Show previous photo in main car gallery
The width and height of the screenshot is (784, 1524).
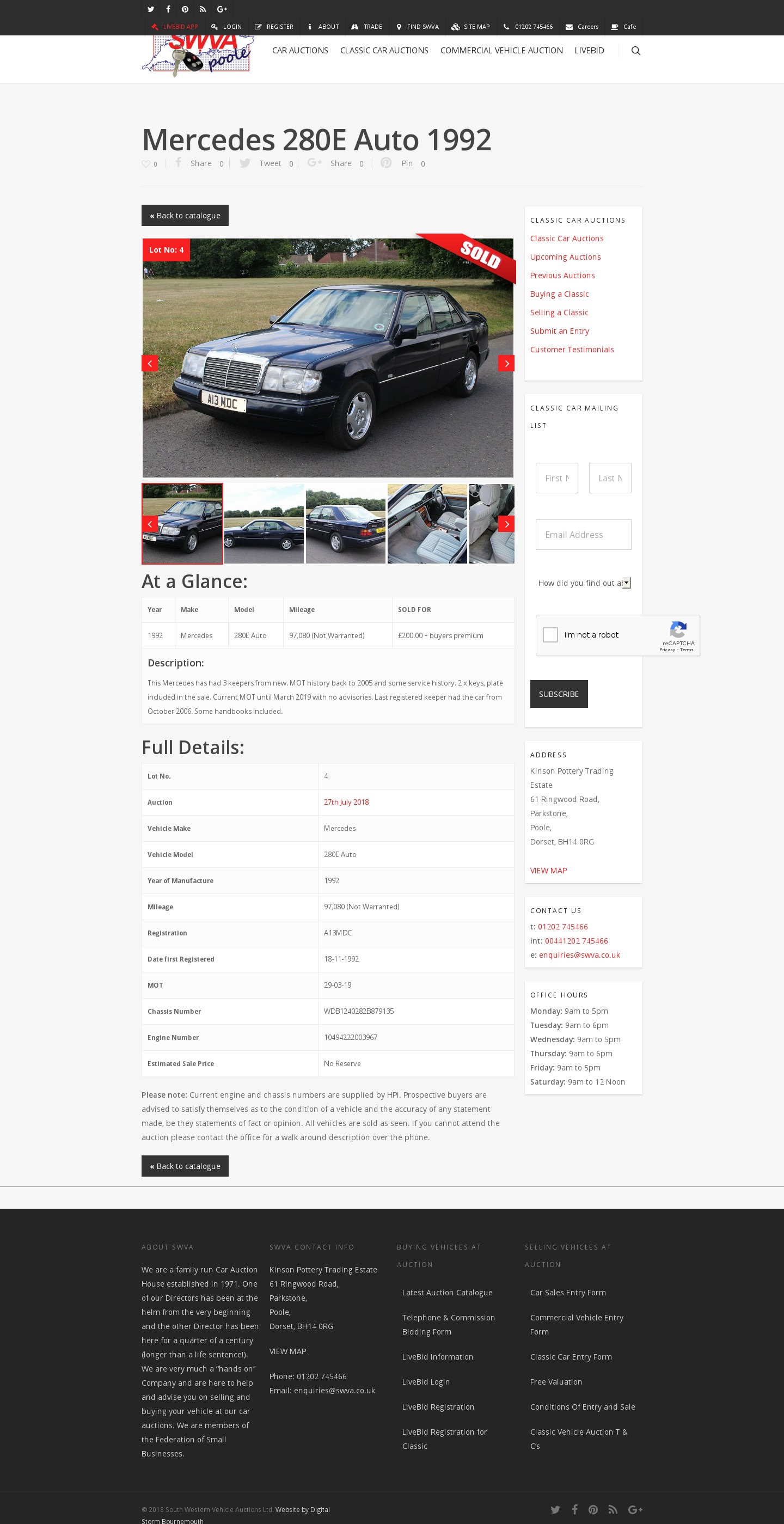150,363
